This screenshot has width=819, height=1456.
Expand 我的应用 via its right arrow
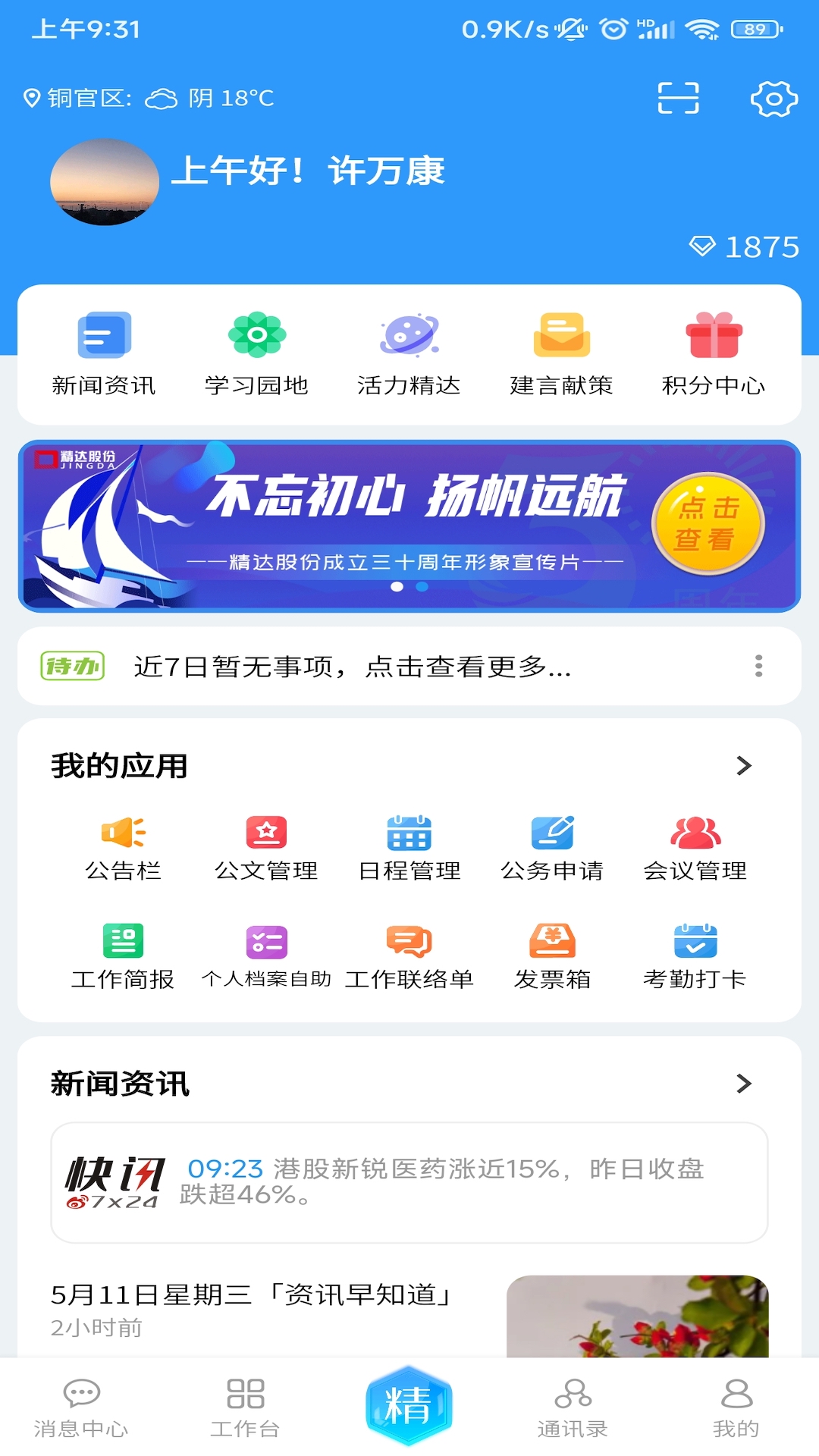coord(744,766)
